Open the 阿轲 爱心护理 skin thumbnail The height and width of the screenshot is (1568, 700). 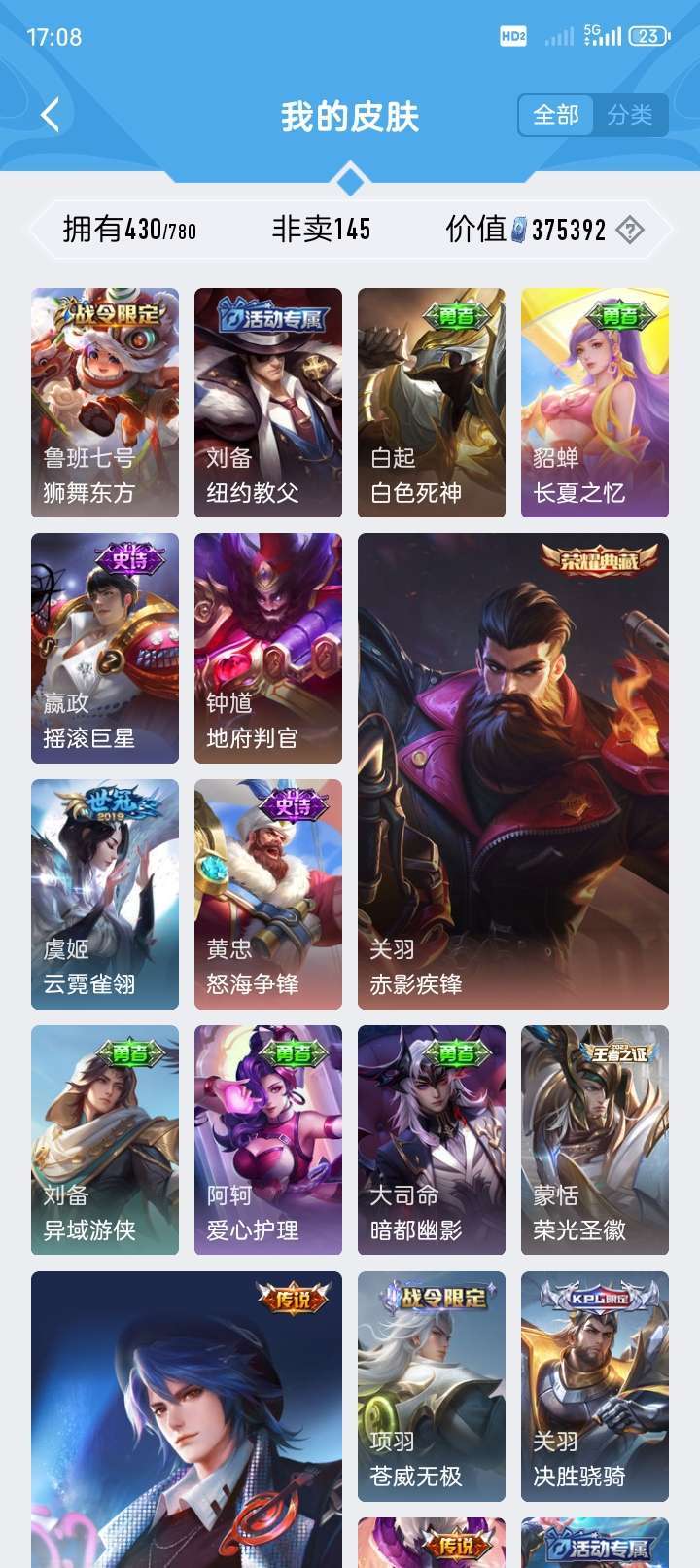tap(267, 1143)
